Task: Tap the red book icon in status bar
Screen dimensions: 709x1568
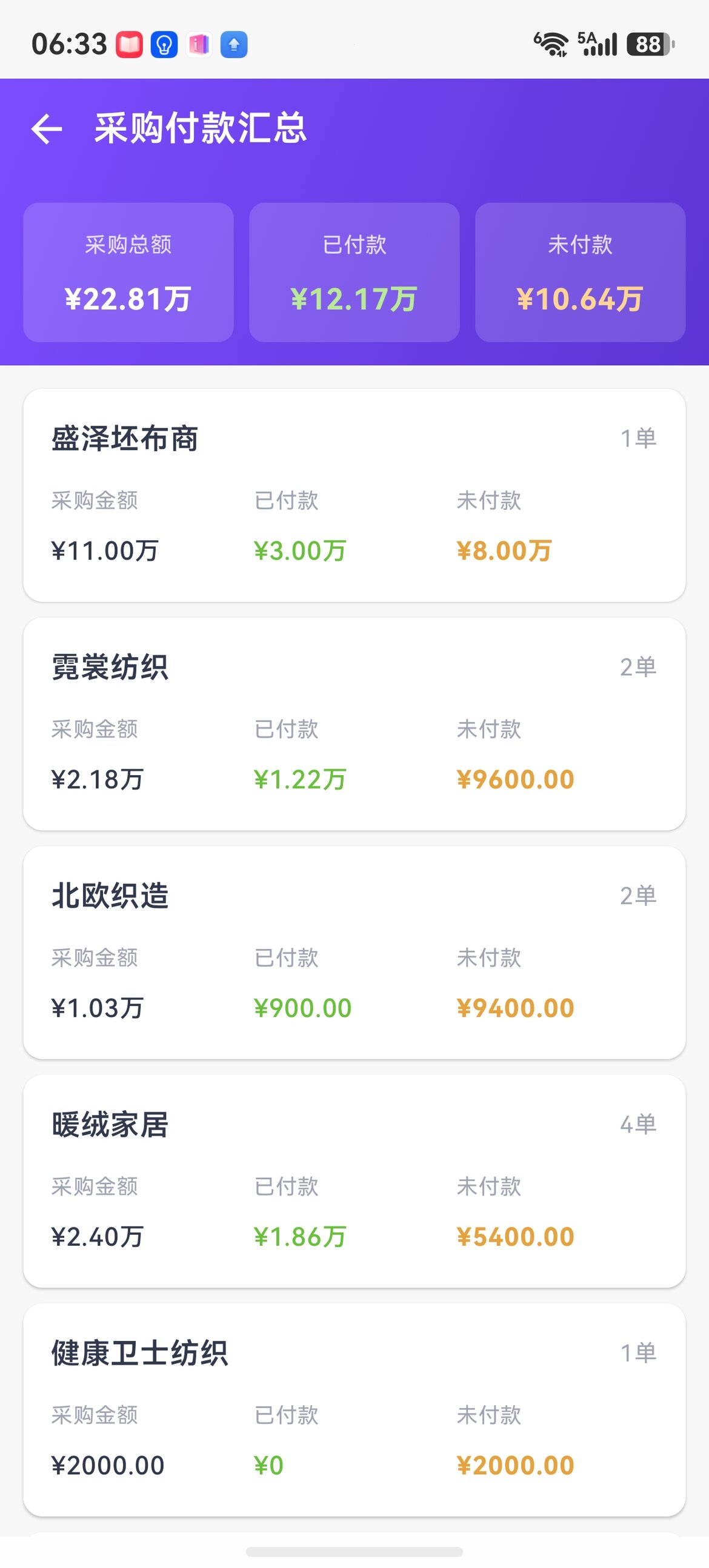Action: click(130, 44)
